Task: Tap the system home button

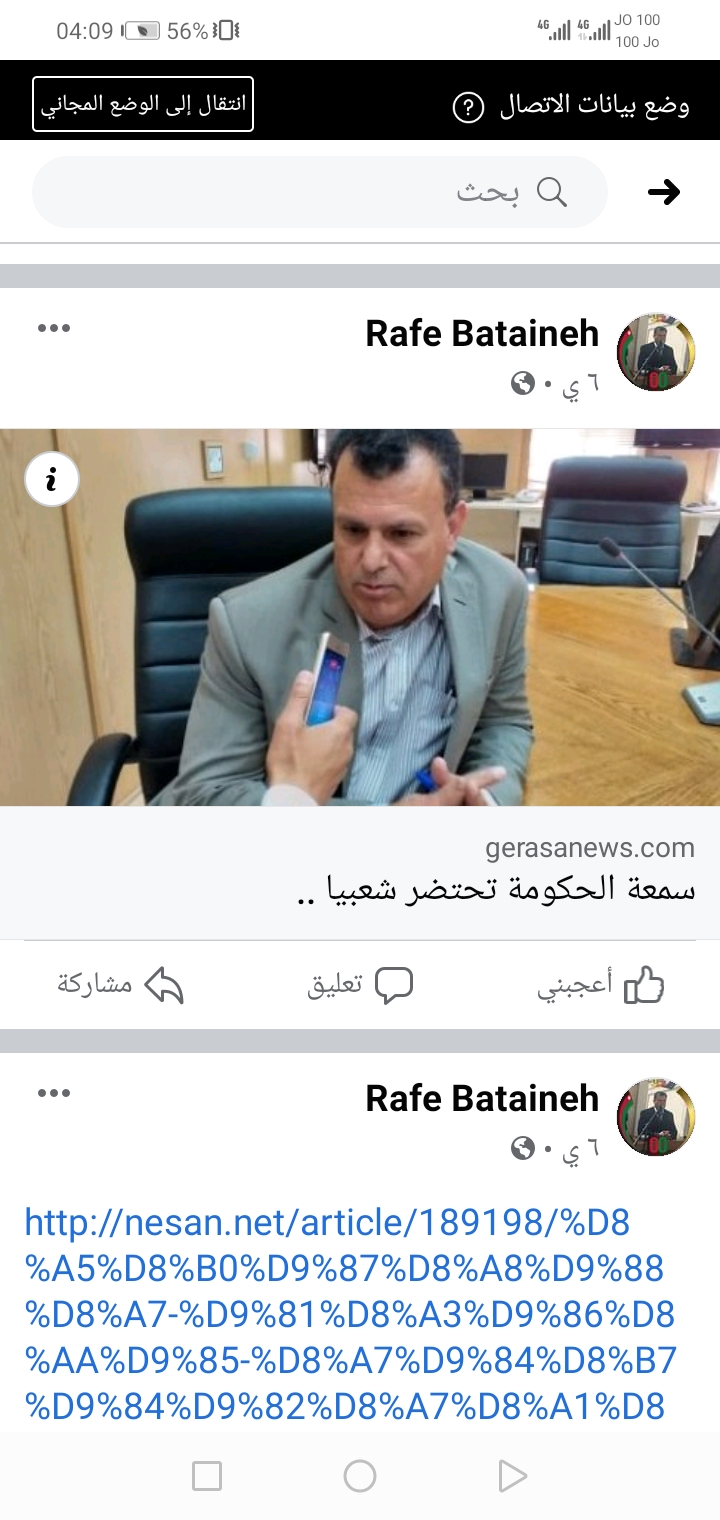Action: [360, 1476]
